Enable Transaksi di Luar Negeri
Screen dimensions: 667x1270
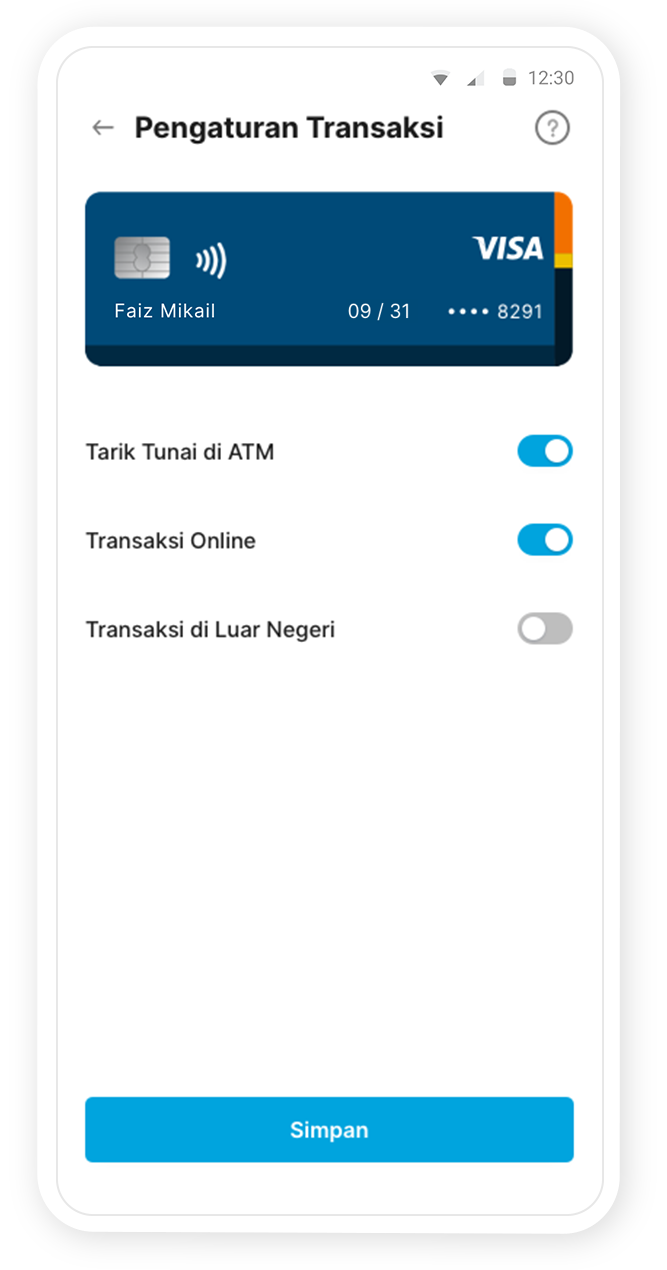545,629
